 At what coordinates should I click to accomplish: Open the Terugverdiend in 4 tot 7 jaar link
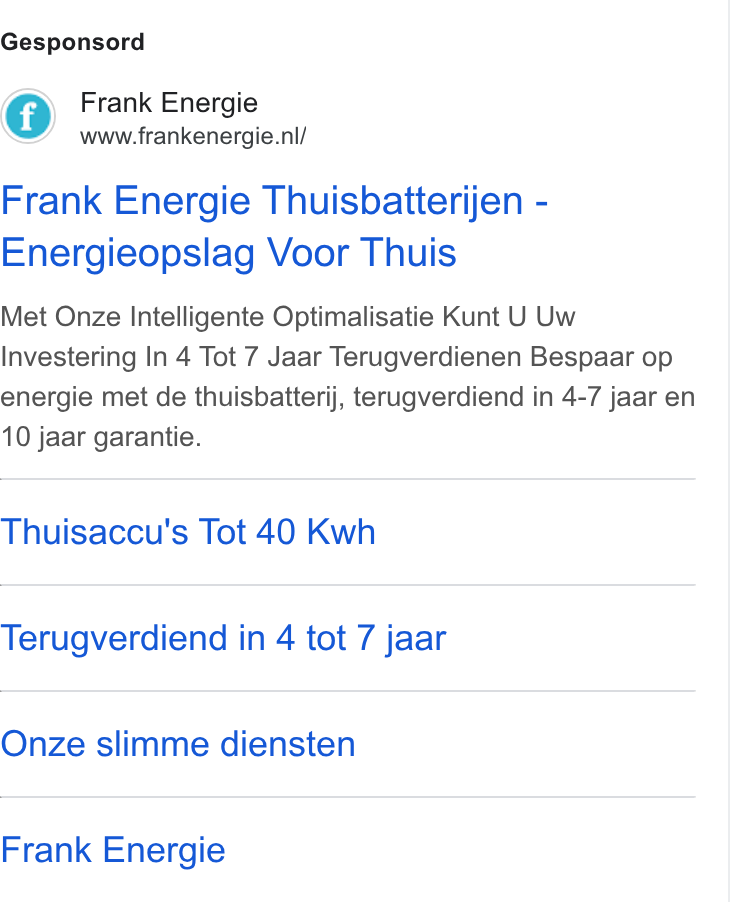[223, 638]
